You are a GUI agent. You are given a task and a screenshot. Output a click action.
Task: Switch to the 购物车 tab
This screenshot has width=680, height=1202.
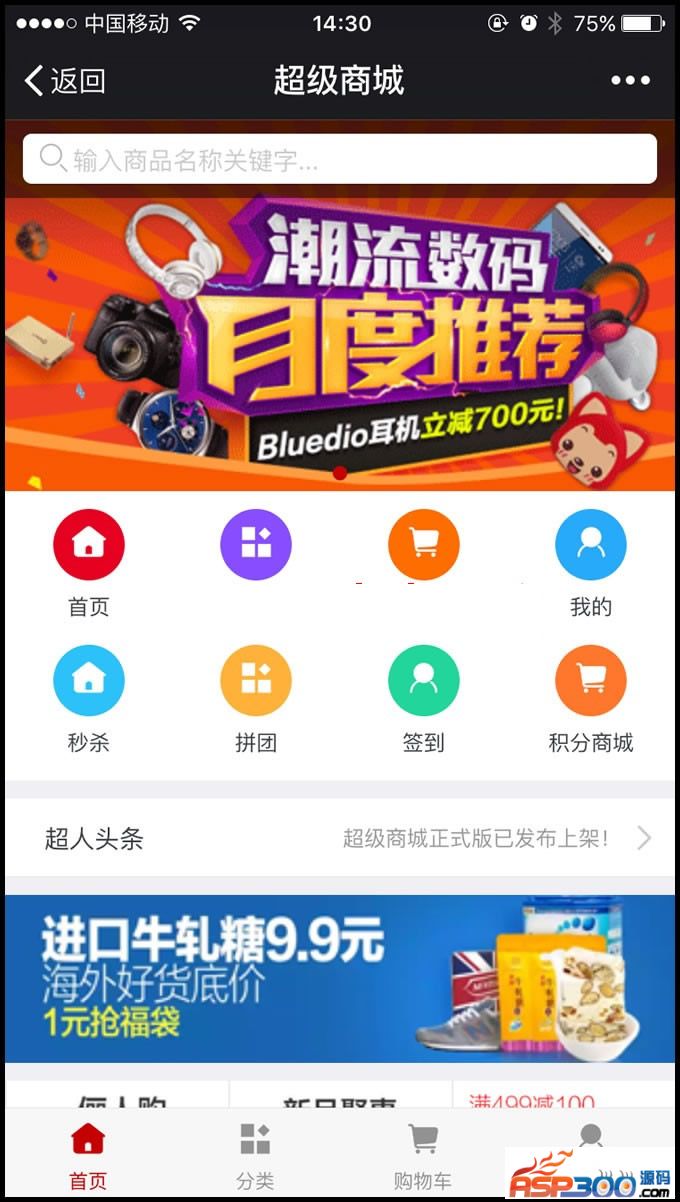[423, 1155]
